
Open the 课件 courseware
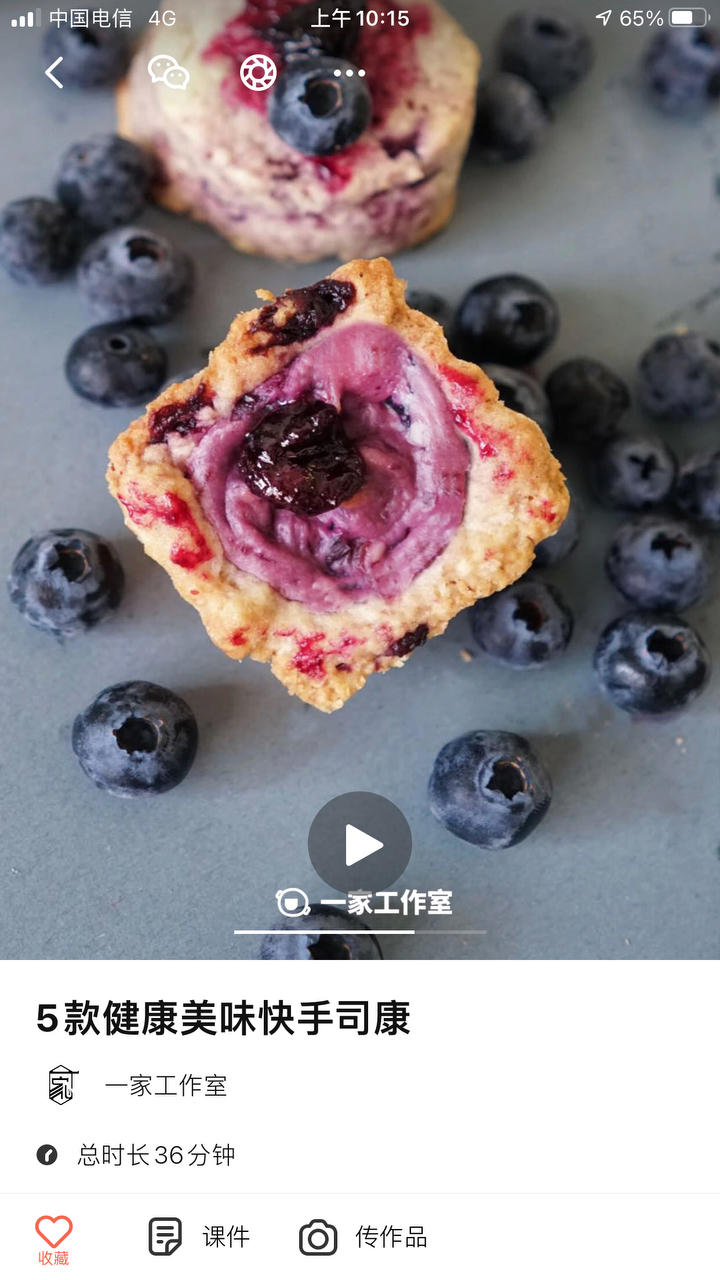pos(199,1237)
